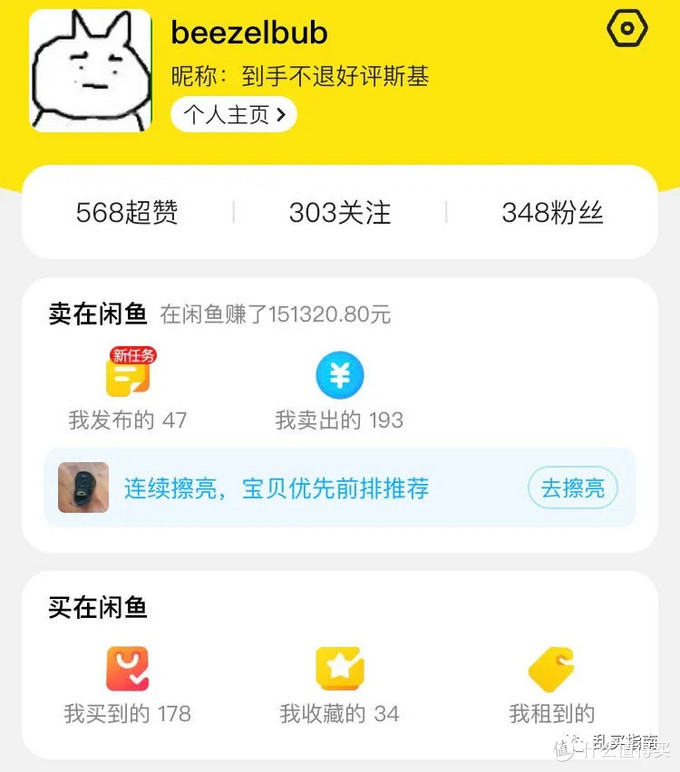
Task: Go to 个人主页 profile page
Action: click(233, 114)
